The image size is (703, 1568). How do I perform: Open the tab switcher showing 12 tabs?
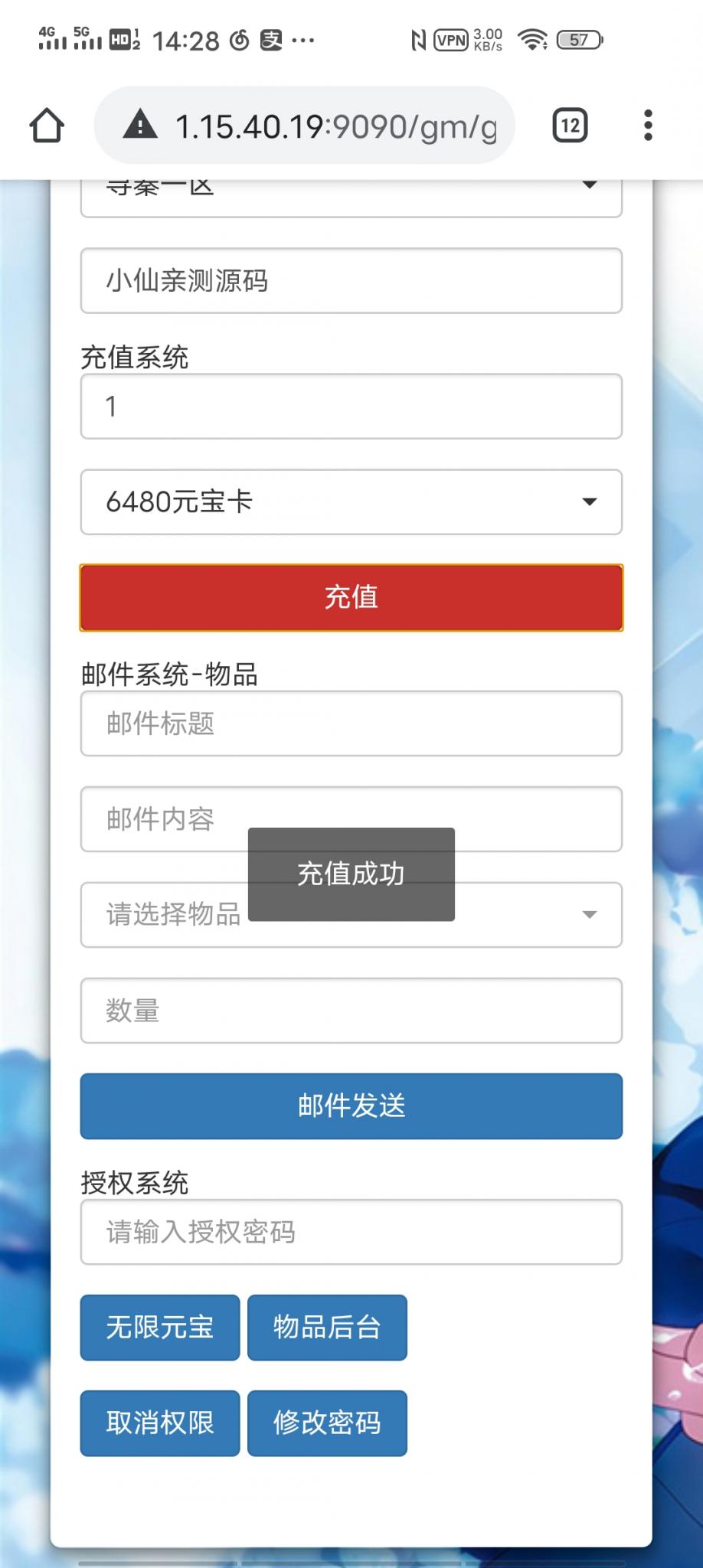pyautogui.click(x=570, y=126)
